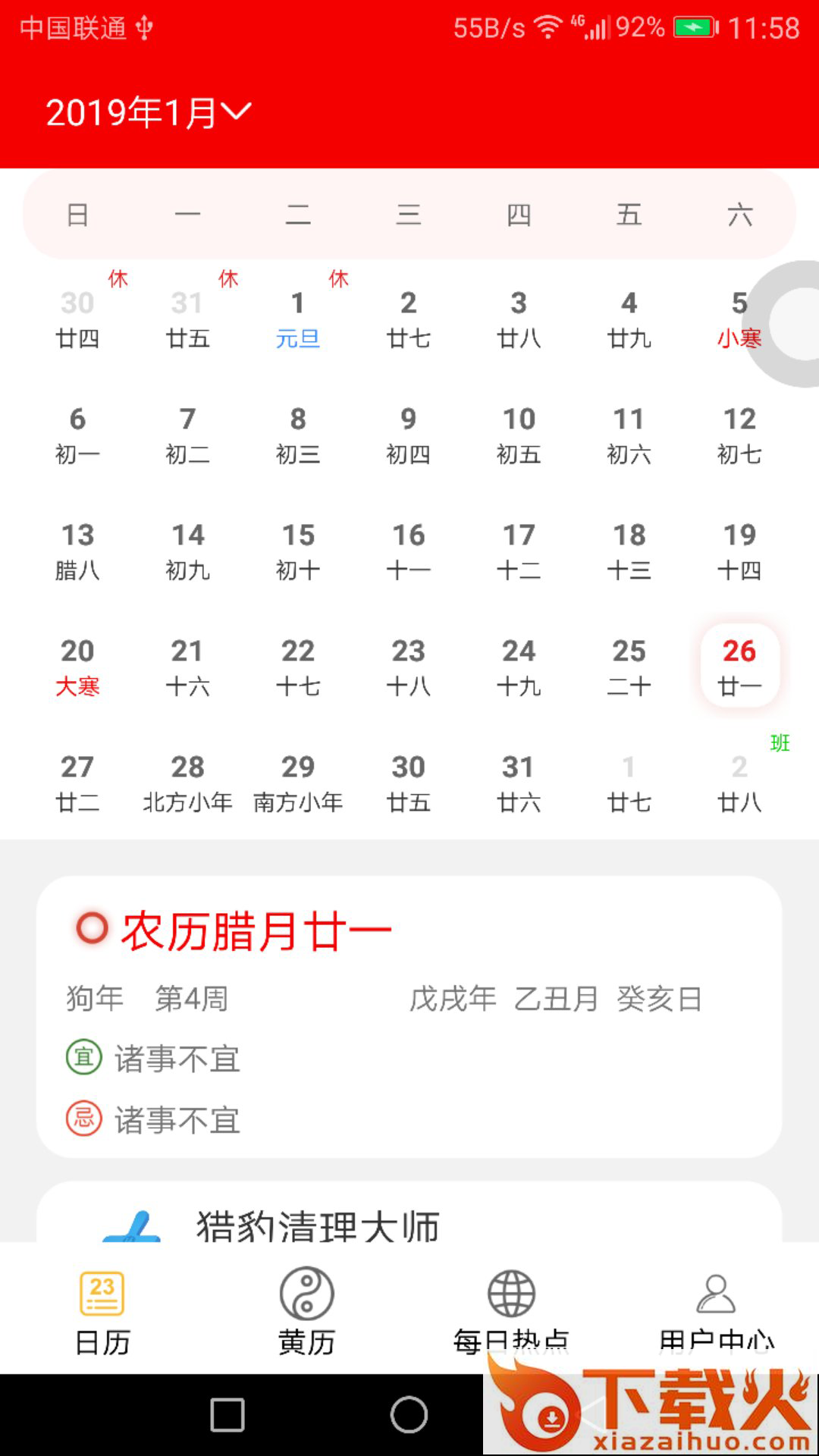This screenshot has width=819, height=1456.
Task: Select 北方小年 on January 28
Action: pyautogui.click(x=187, y=781)
